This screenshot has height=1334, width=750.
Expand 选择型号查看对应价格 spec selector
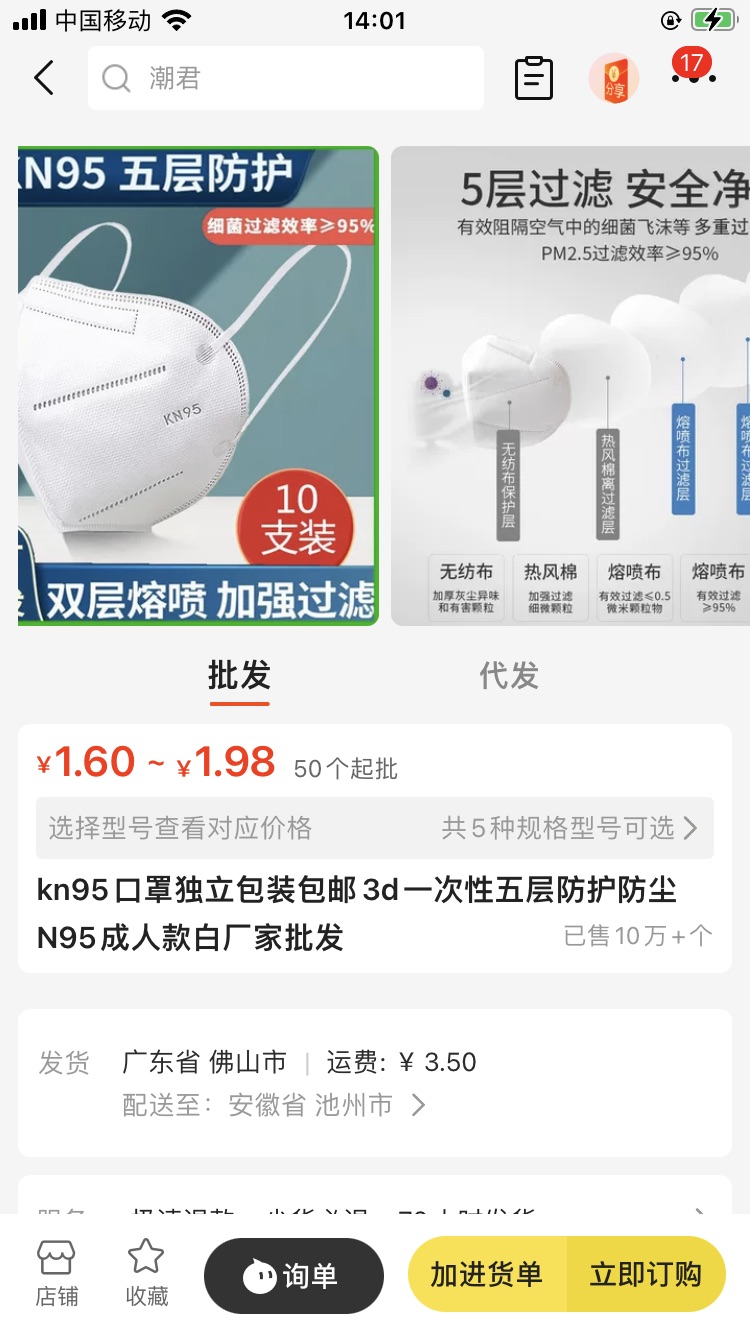(x=375, y=828)
